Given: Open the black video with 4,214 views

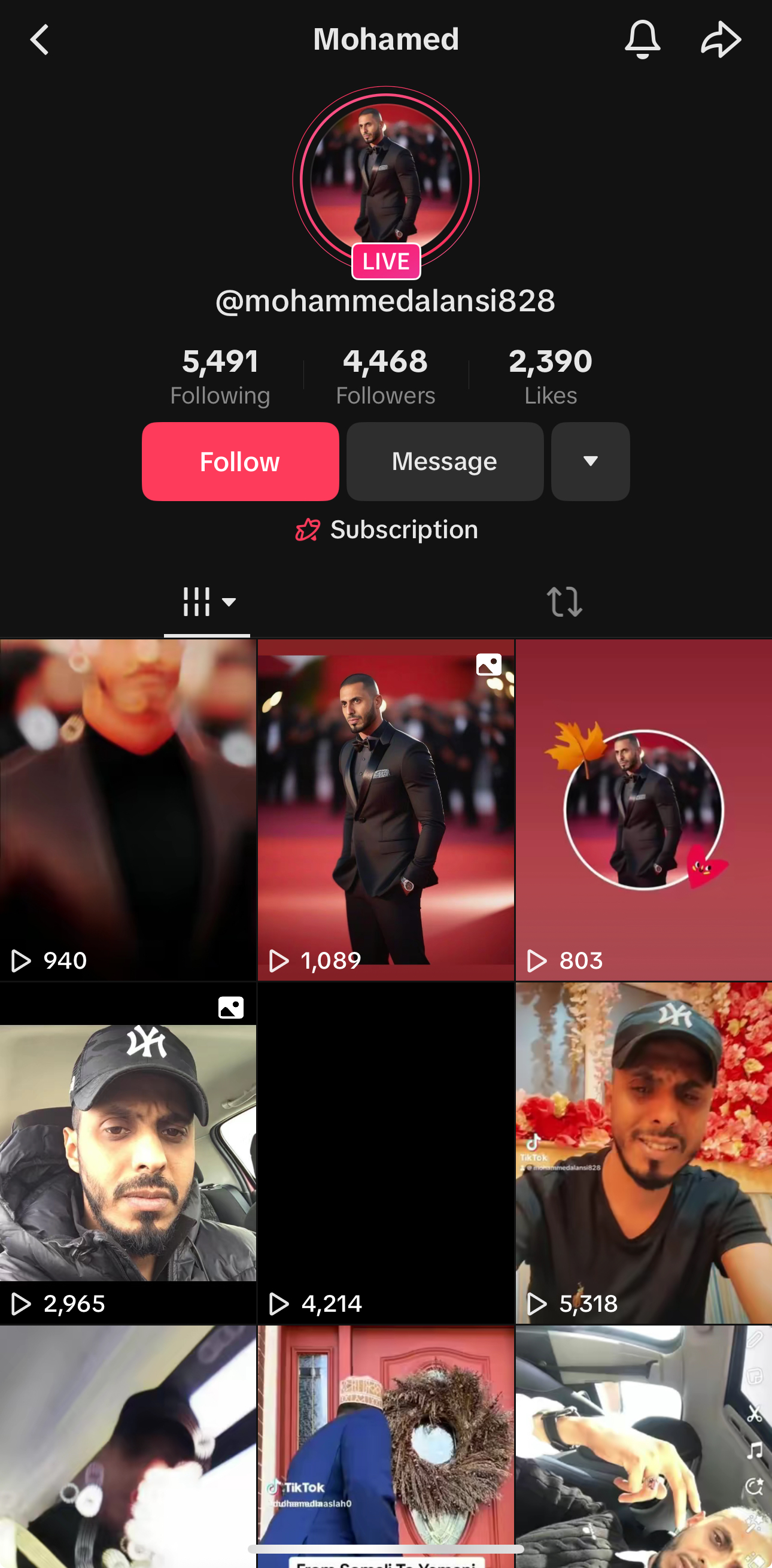Looking at the screenshot, I should [385, 1153].
